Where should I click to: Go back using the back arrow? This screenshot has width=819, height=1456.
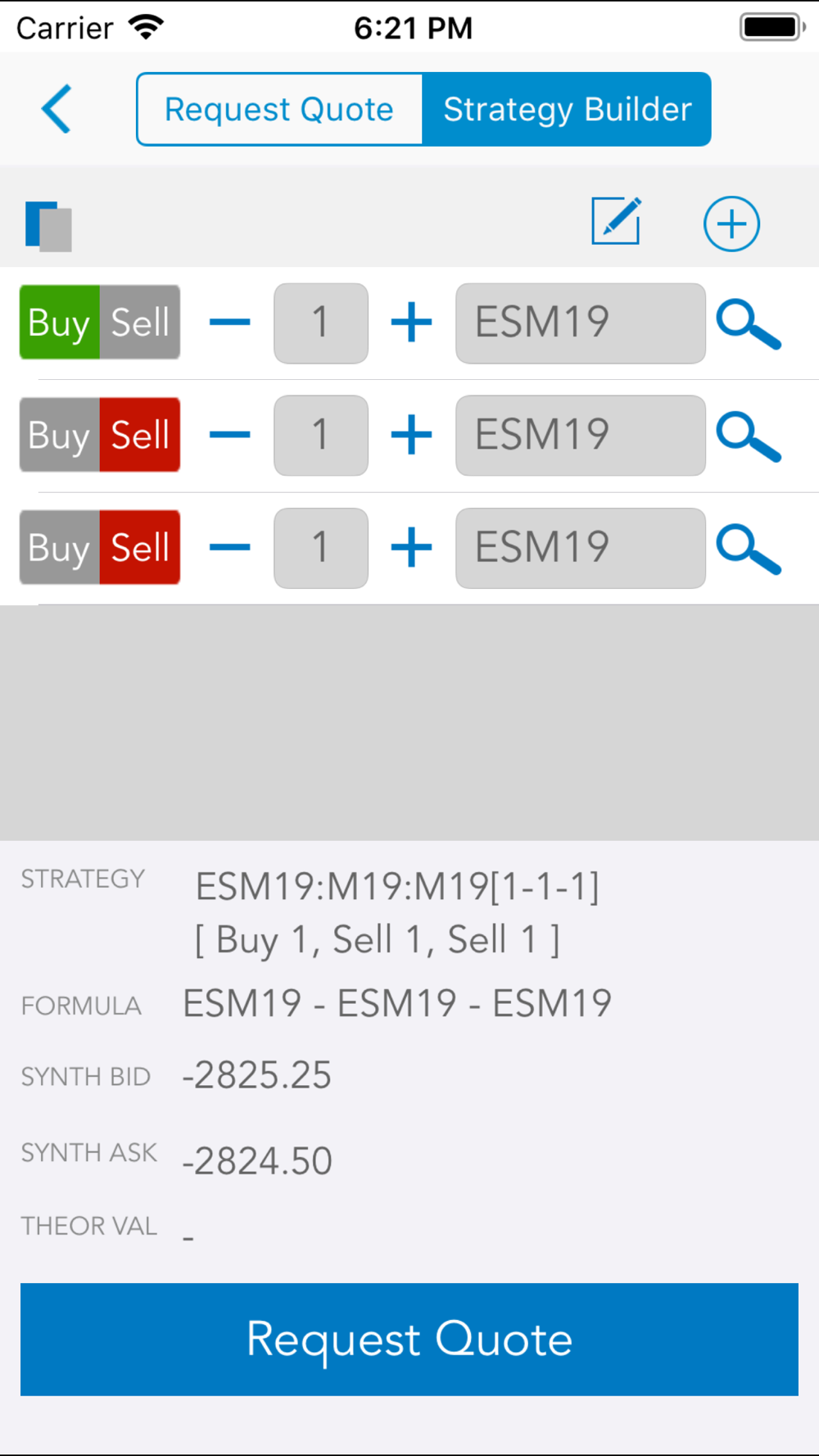tap(57, 109)
